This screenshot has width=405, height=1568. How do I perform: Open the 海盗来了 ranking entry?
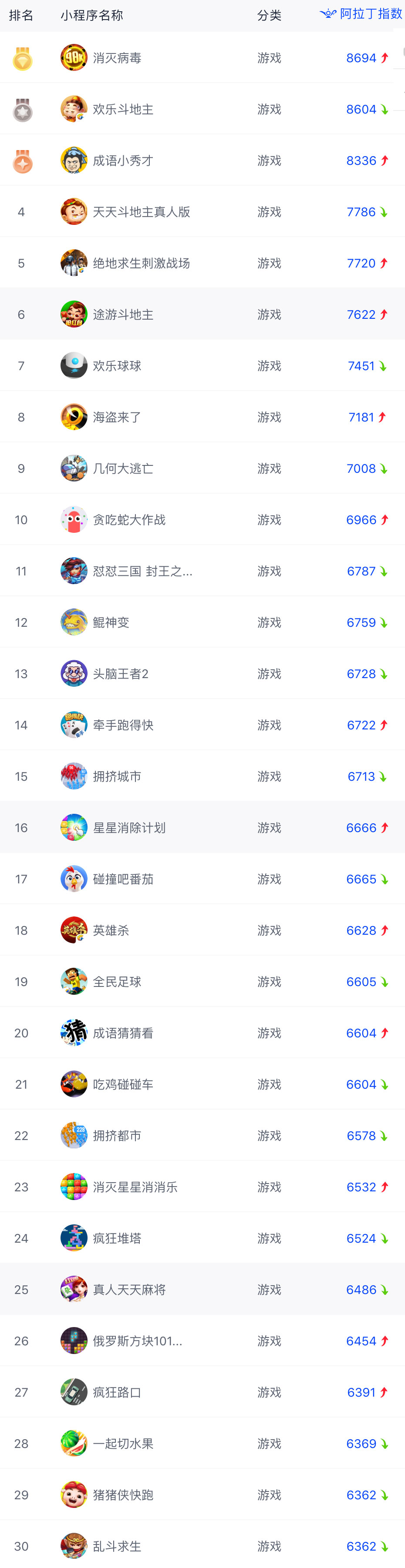116,418
